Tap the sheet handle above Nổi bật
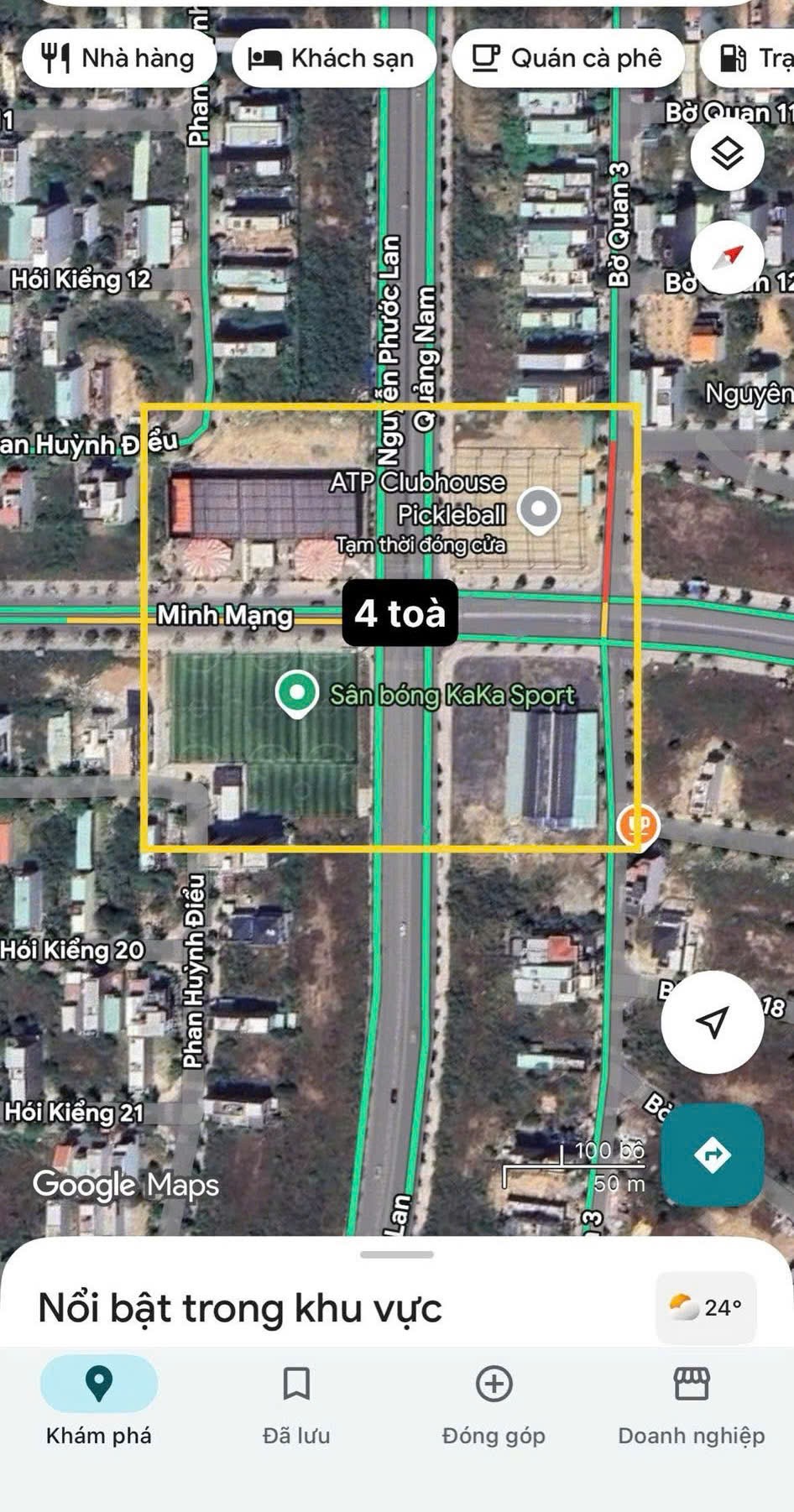This screenshot has height=1512, width=794. [396, 1254]
